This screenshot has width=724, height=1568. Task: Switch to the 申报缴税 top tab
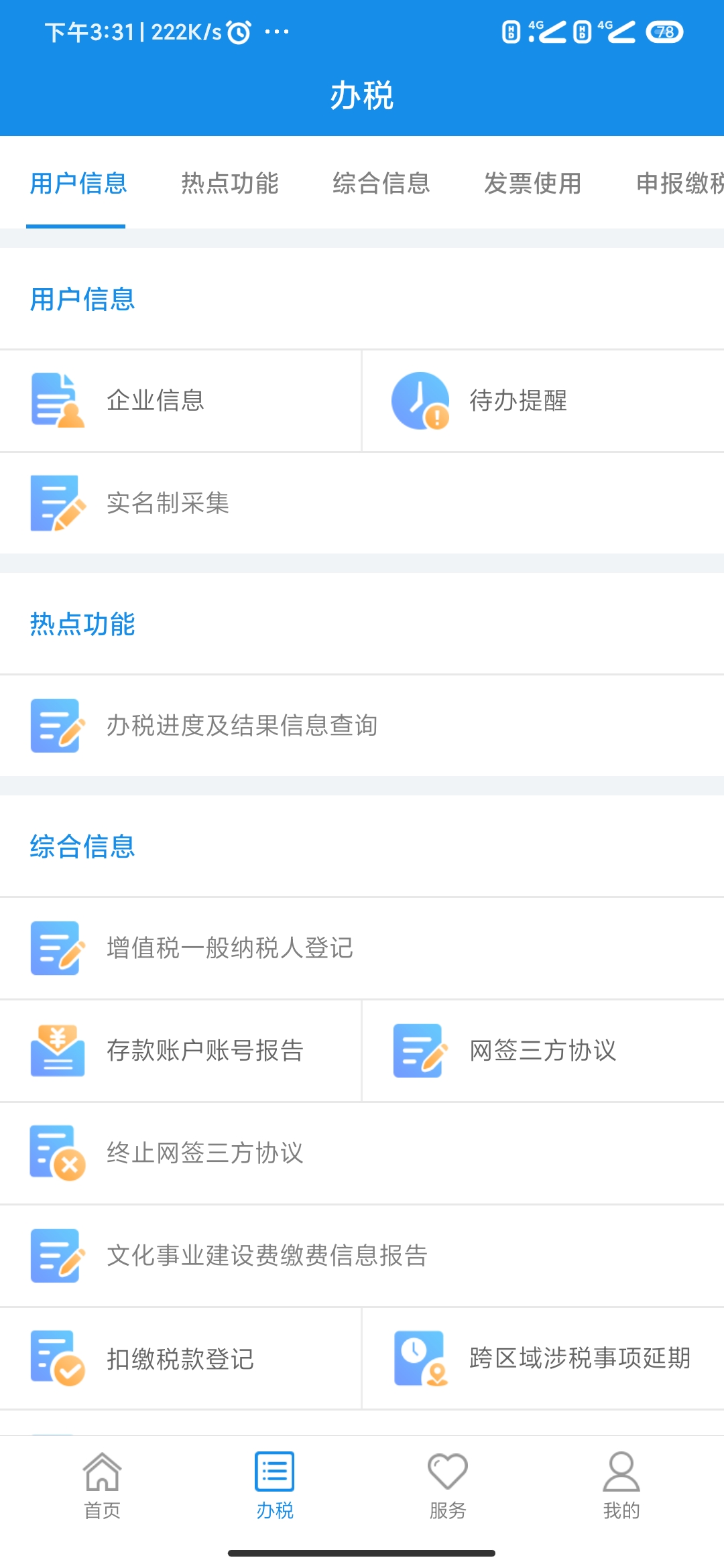point(678,183)
